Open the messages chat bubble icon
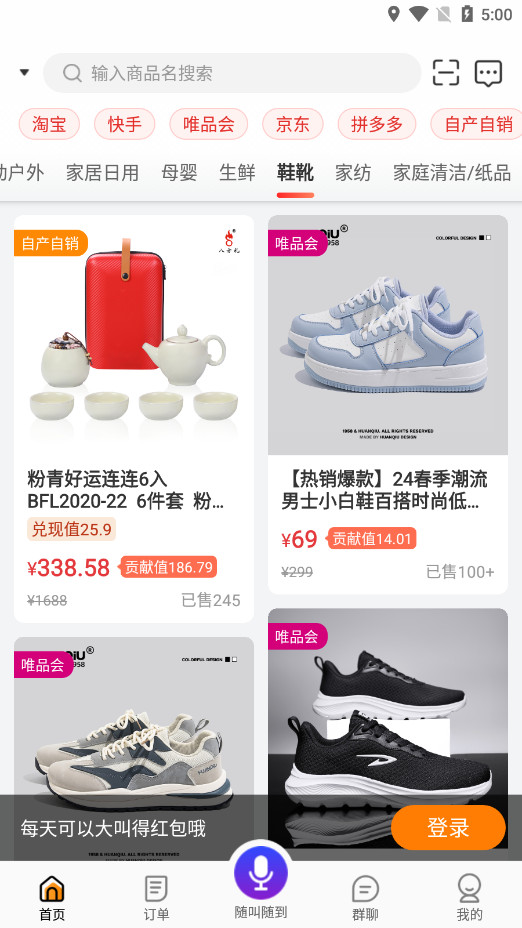Image resolution: width=522 pixels, height=928 pixels. click(x=488, y=73)
